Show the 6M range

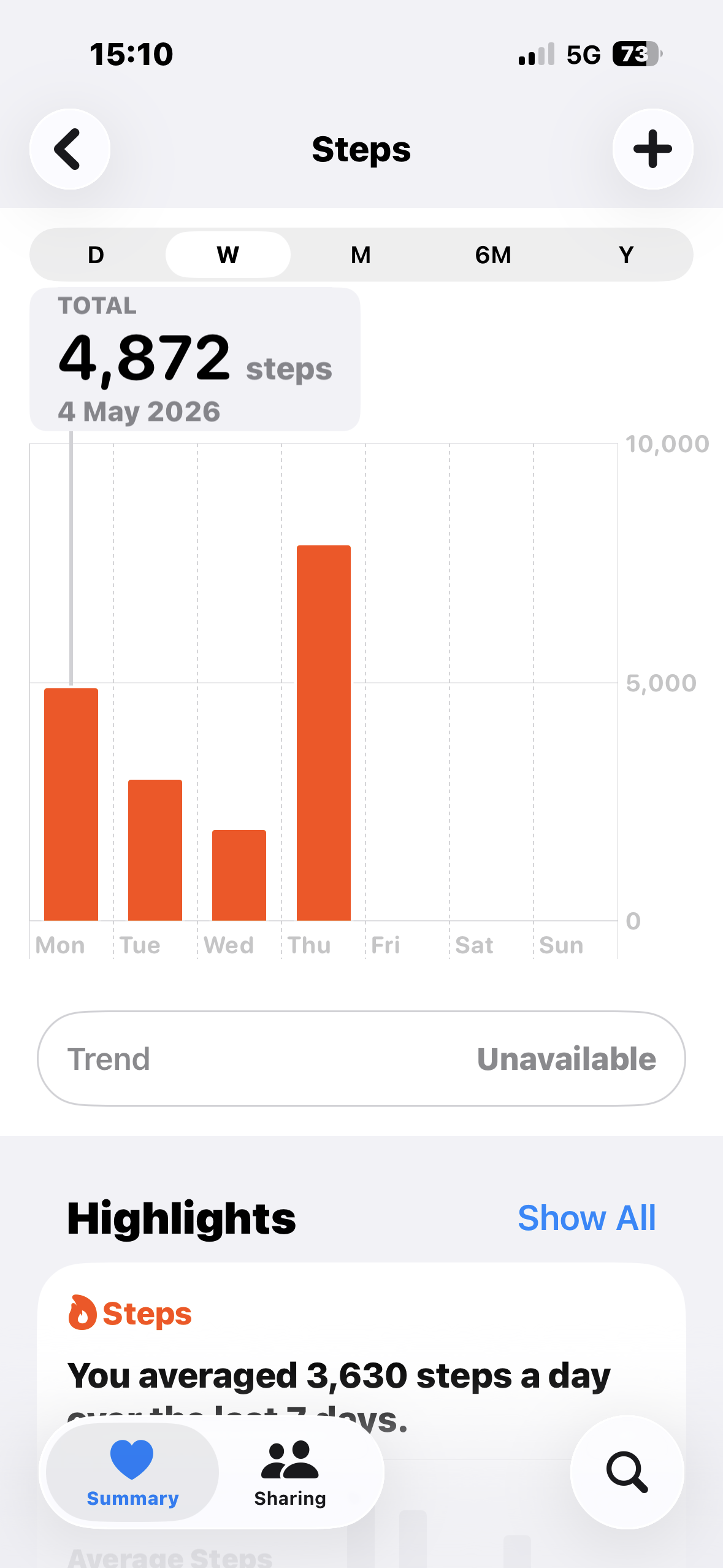click(x=493, y=255)
